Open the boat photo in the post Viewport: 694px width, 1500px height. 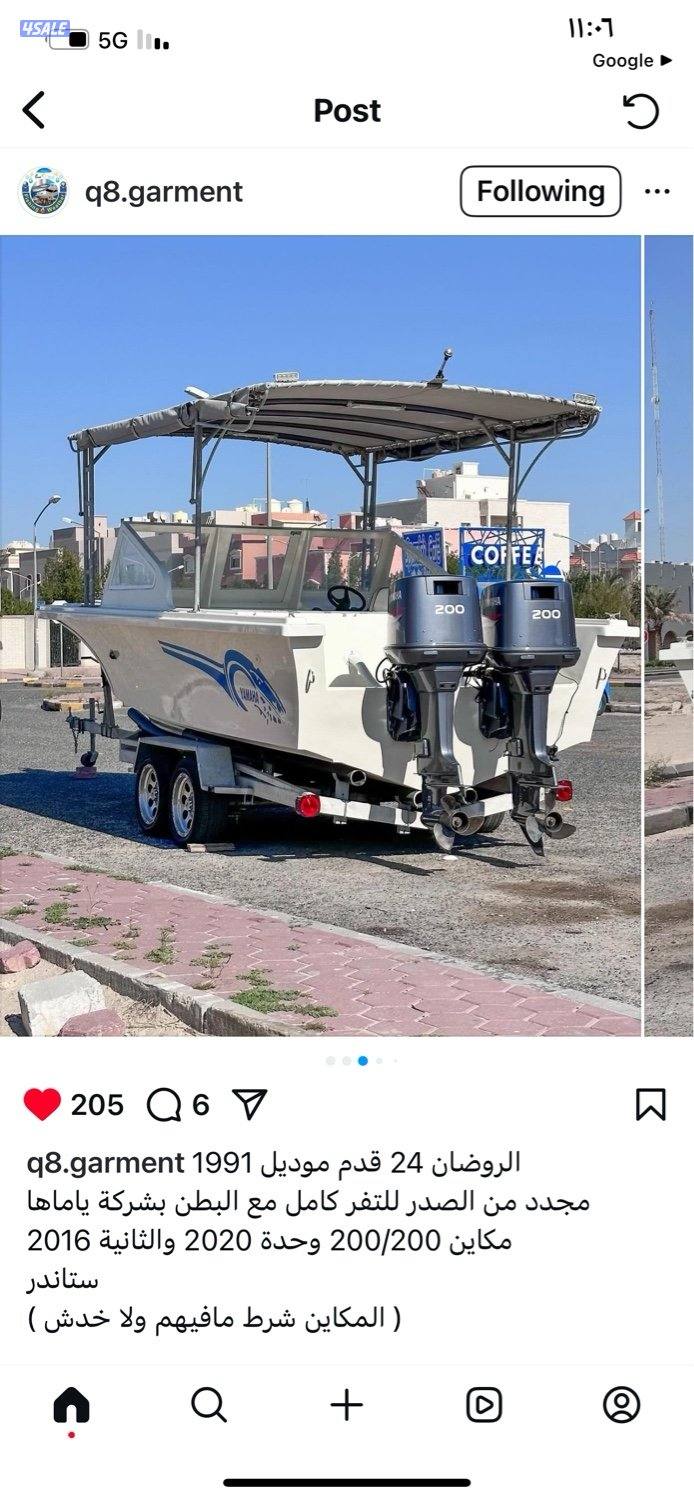pos(320,635)
